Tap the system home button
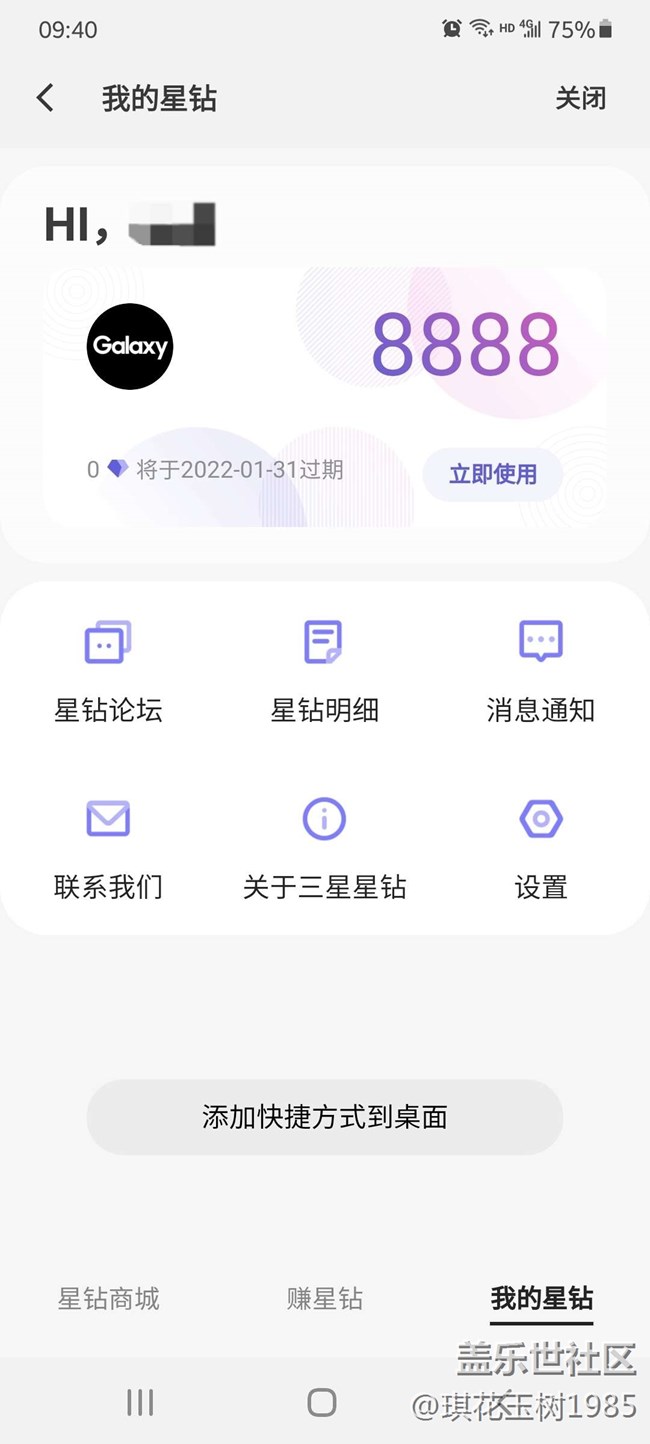 pos(322,1402)
